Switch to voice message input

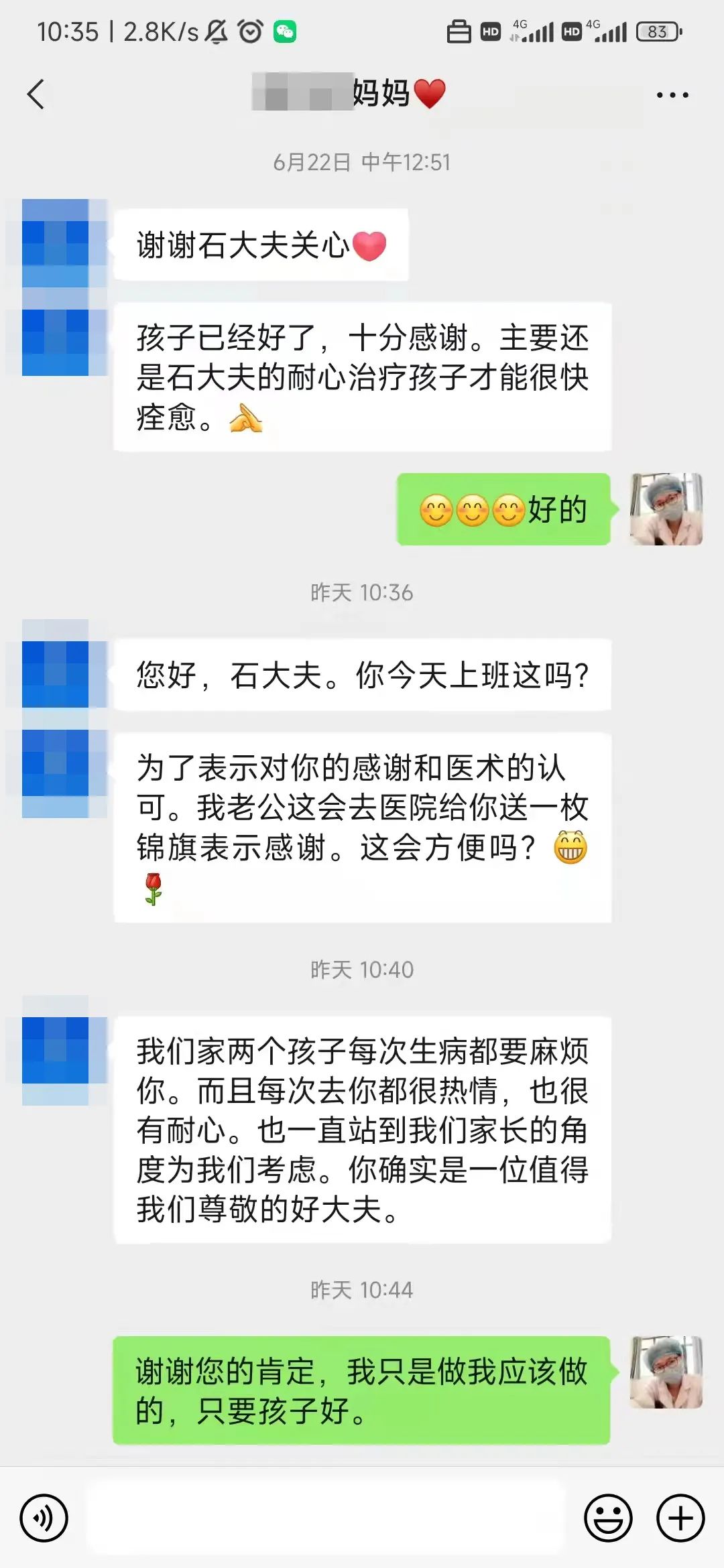(44, 1518)
